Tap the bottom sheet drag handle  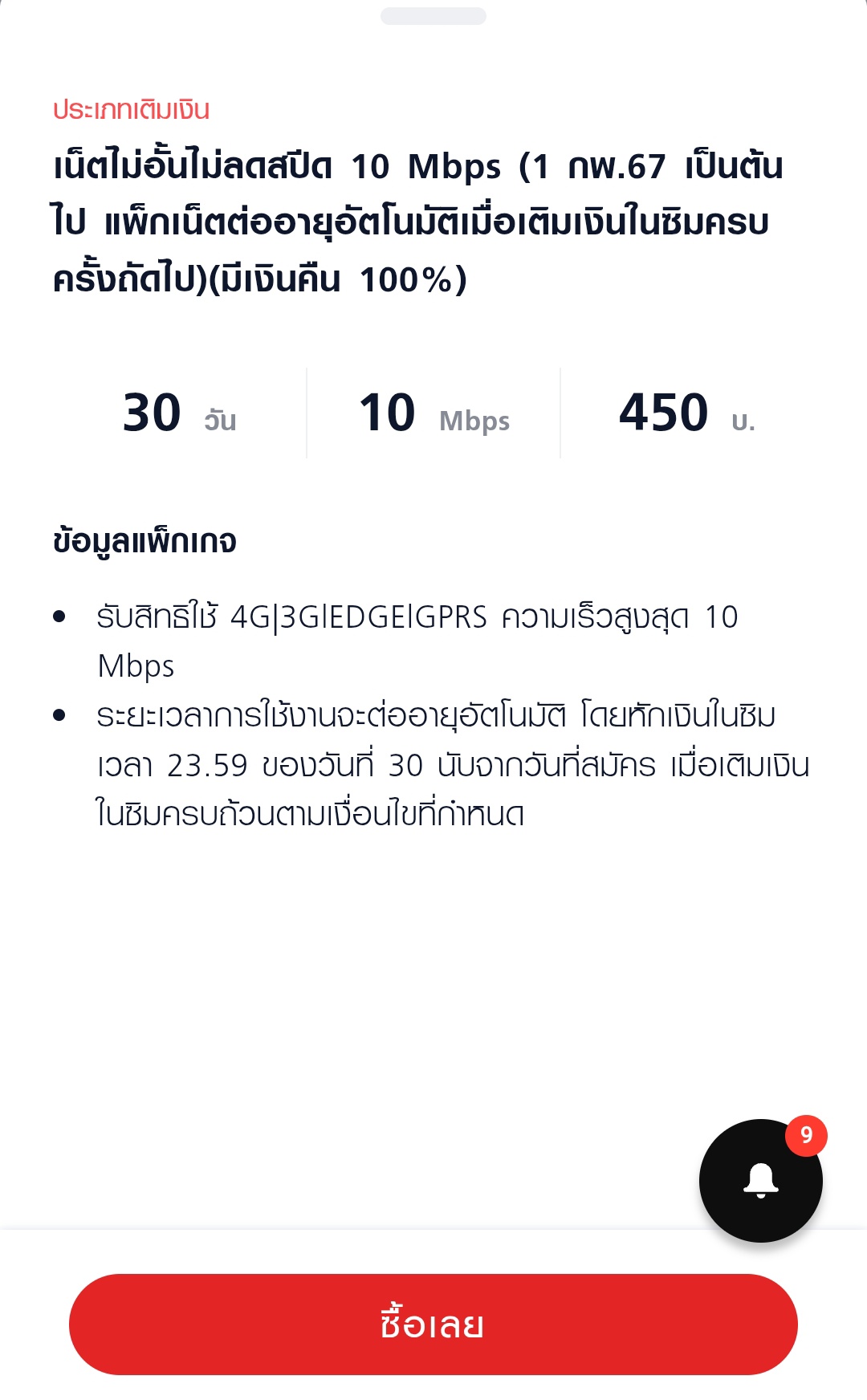point(433,16)
